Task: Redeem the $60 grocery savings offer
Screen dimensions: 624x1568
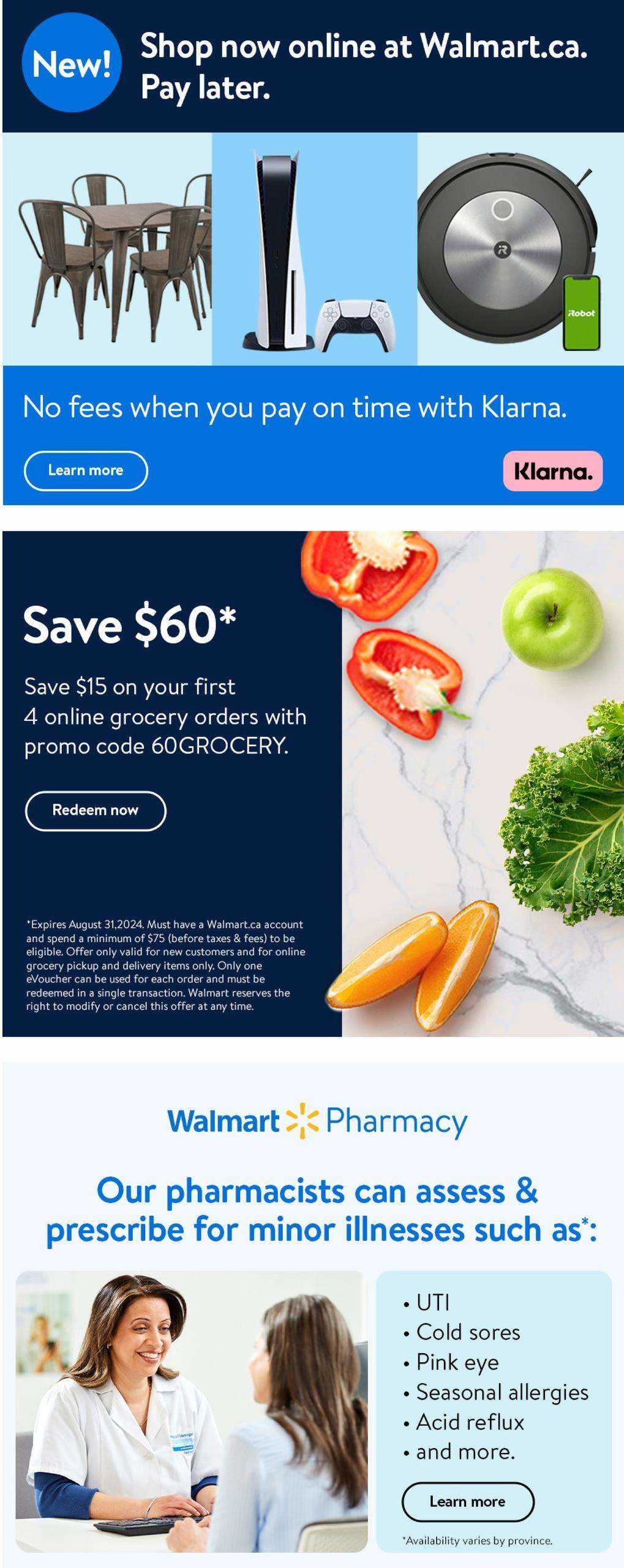Action: (x=96, y=810)
